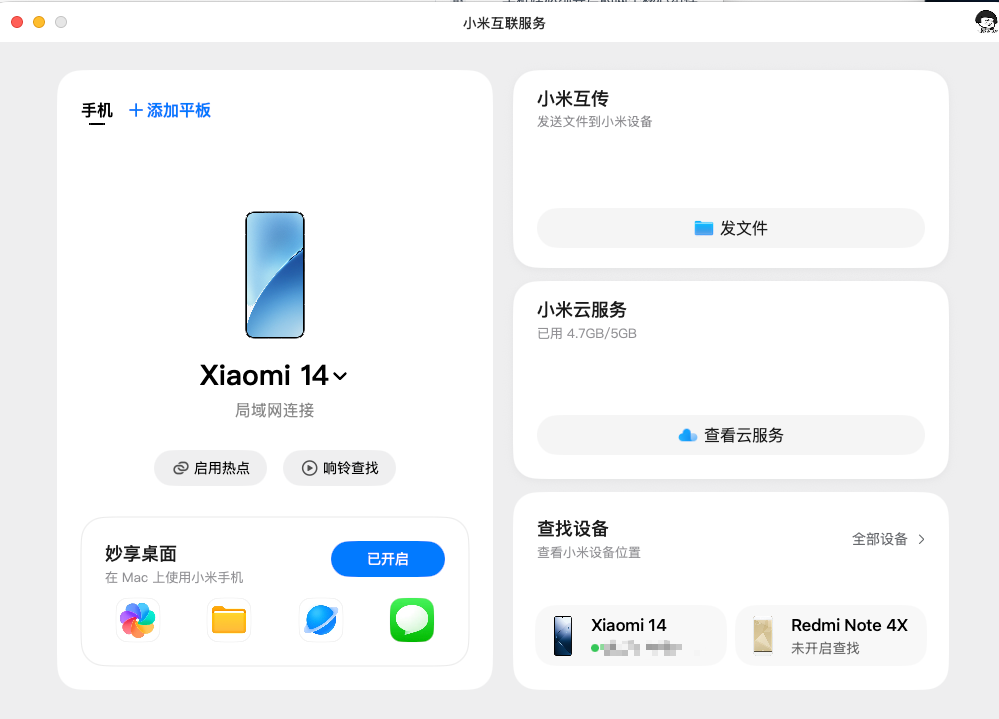Open the file manager folder icon

pyautogui.click(x=228, y=621)
